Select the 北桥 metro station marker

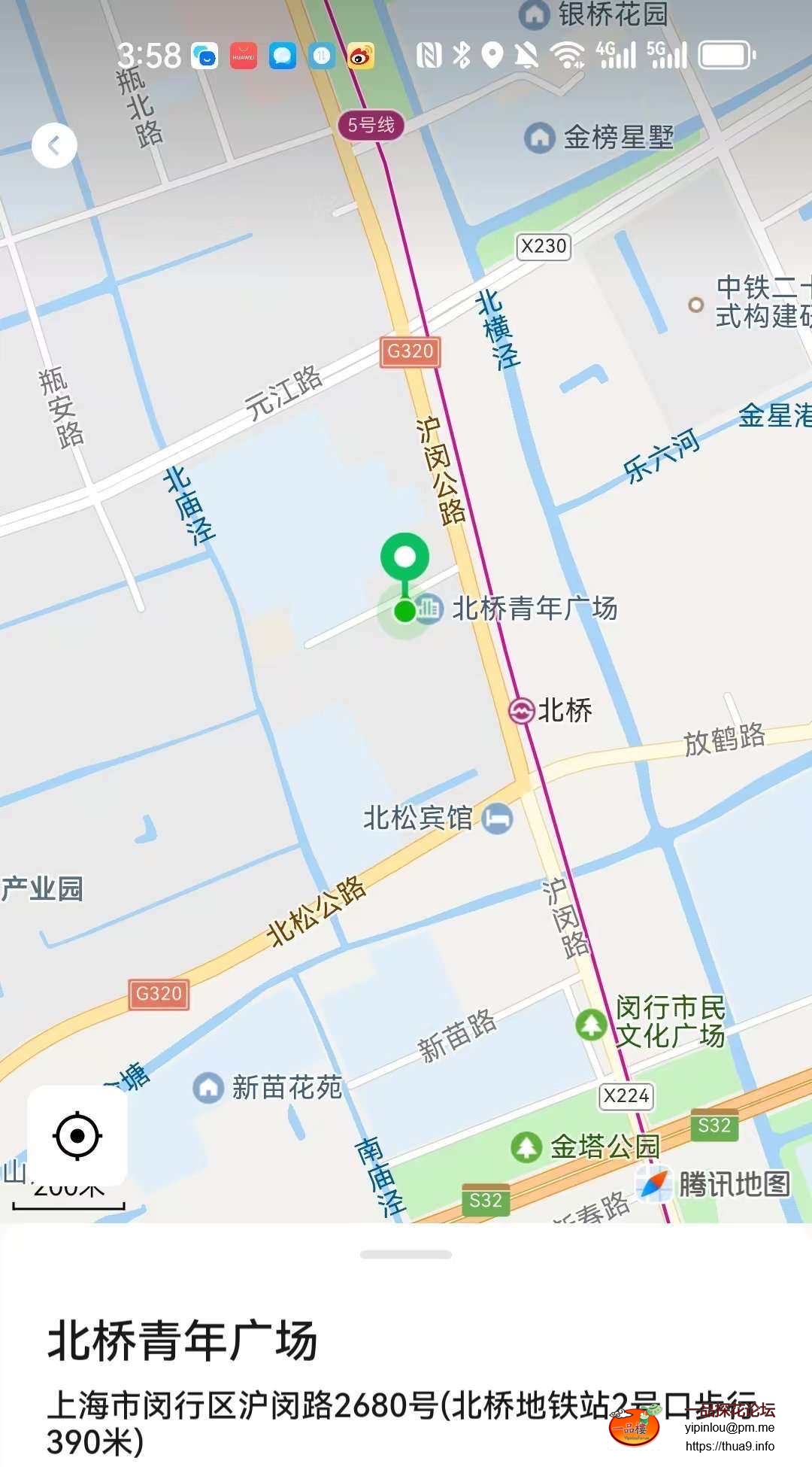(x=521, y=710)
